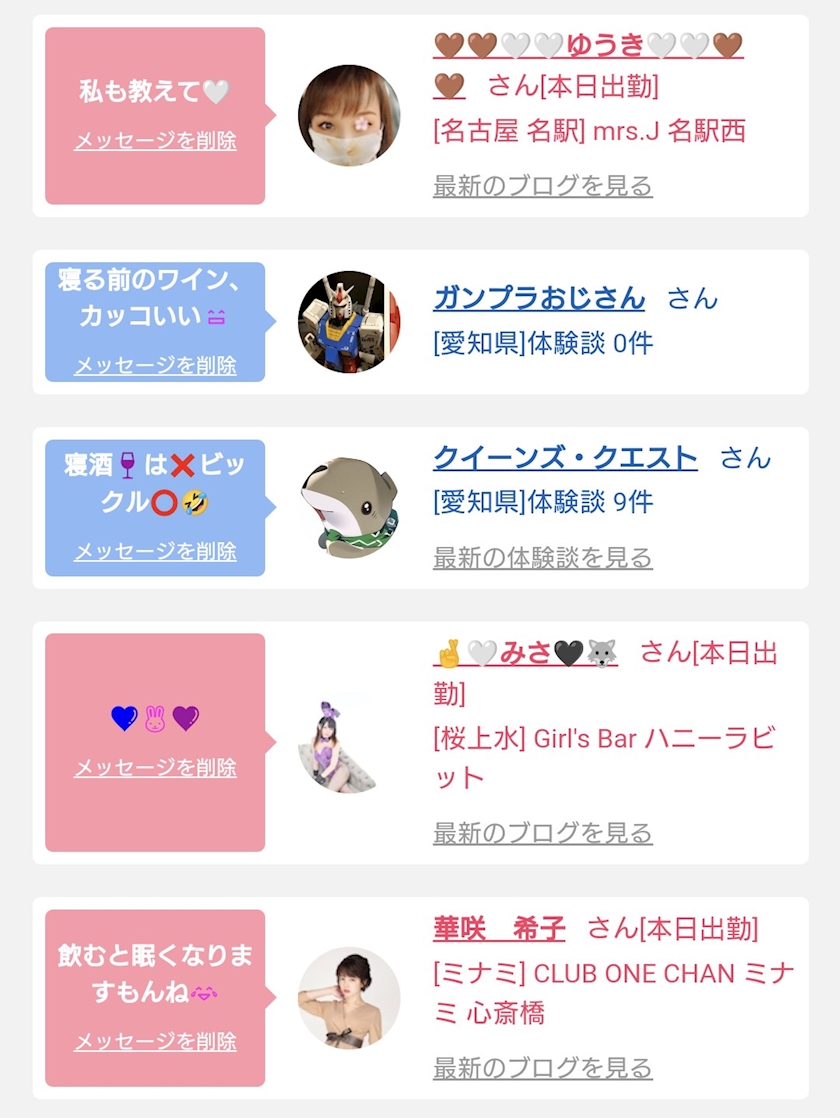Delete the message '寝る前のワイン、カッコいい'
The height and width of the screenshot is (1118, 840).
click(x=155, y=366)
